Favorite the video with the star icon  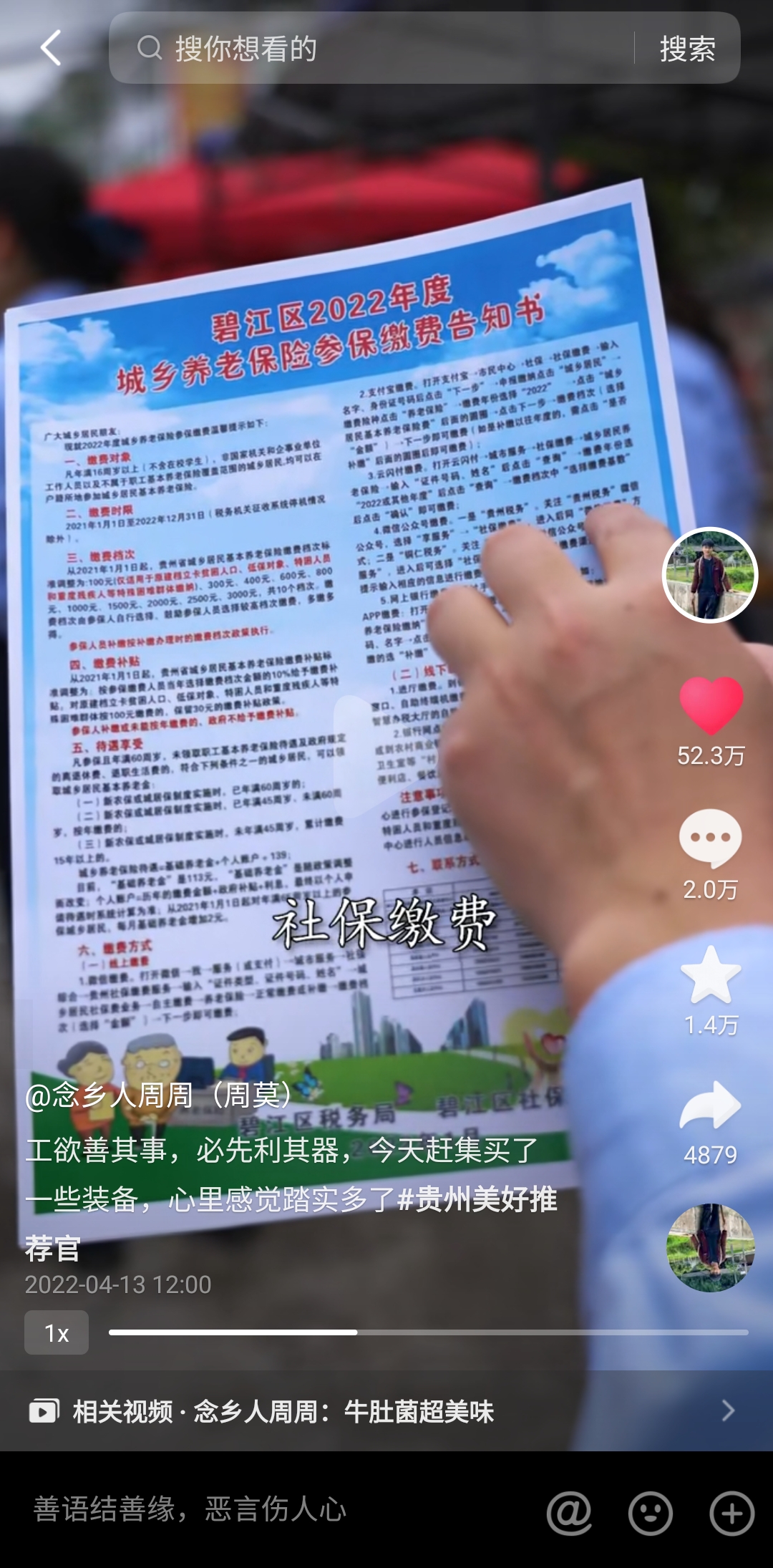(x=710, y=975)
